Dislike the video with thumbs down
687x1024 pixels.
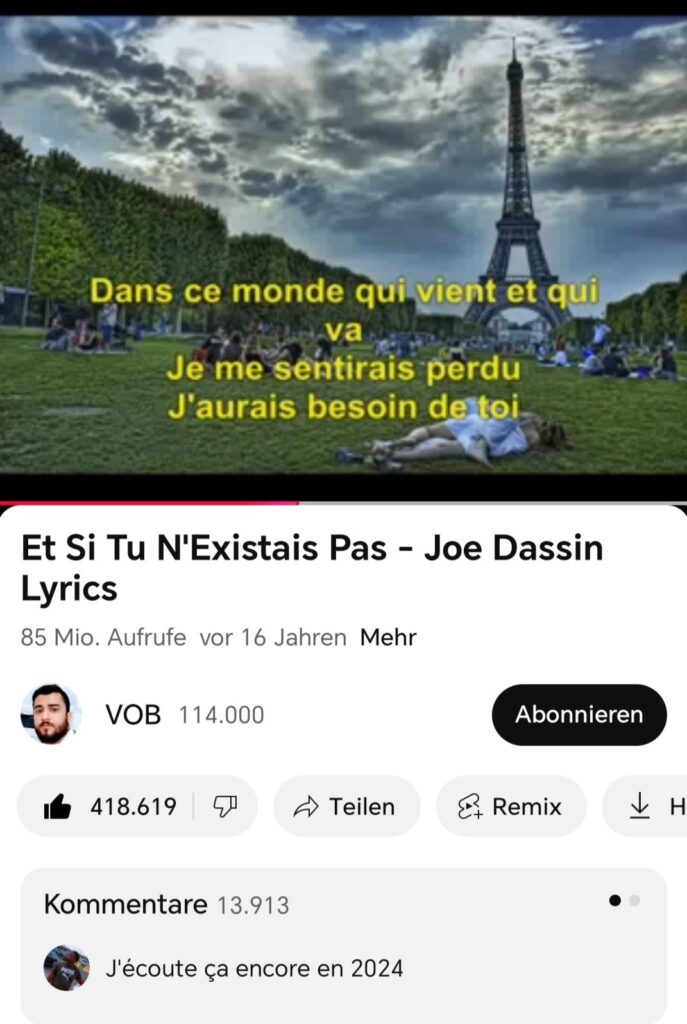click(x=226, y=806)
